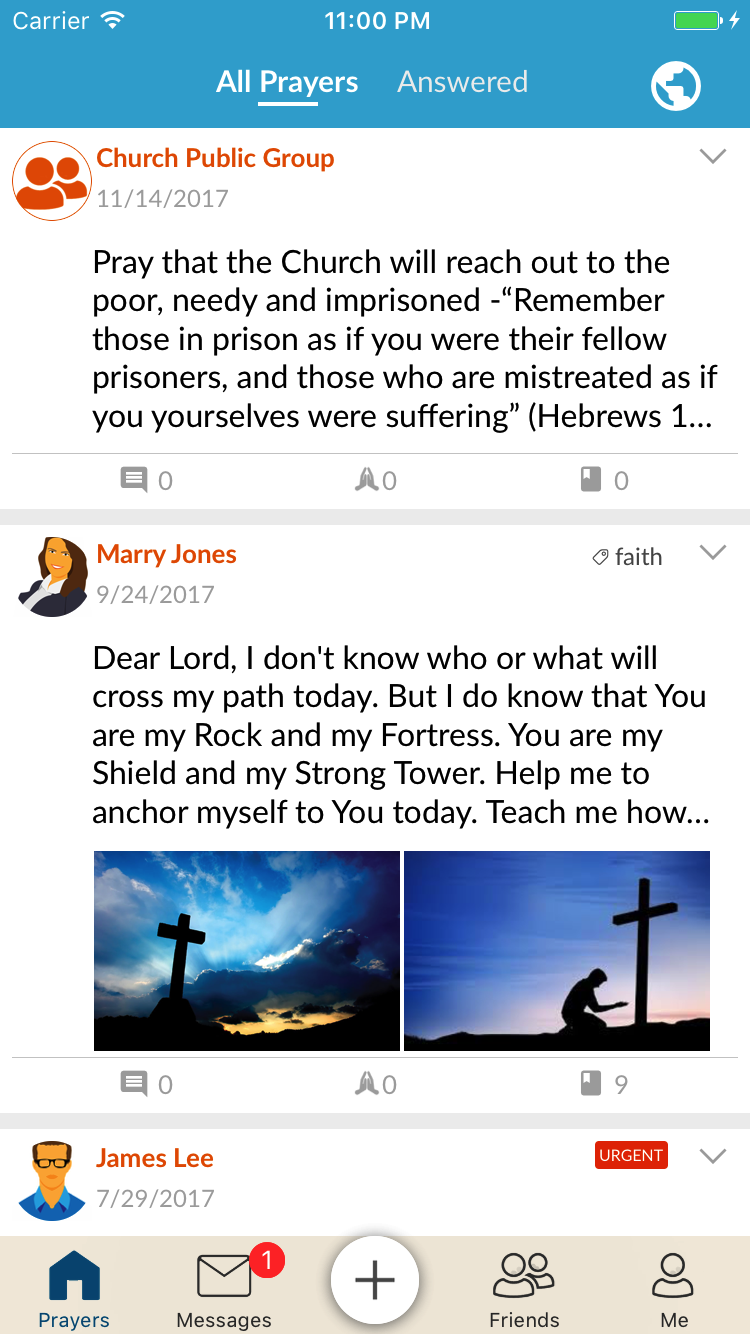This screenshot has width=750, height=1334.
Task: Expand options on James Lee's post
Action: tap(712, 1157)
